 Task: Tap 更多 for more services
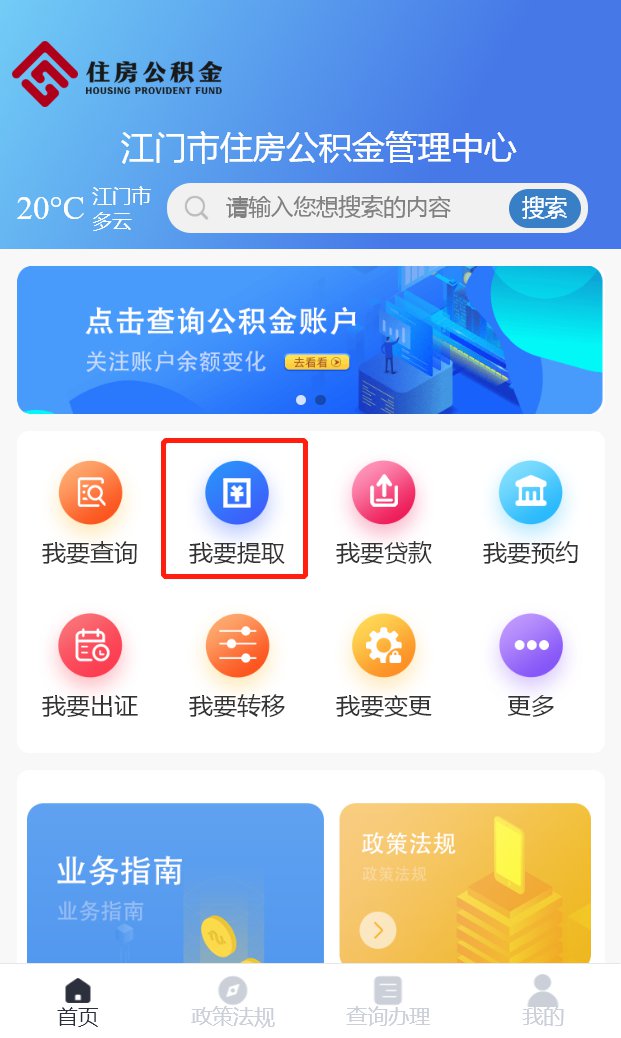(x=530, y=665)
